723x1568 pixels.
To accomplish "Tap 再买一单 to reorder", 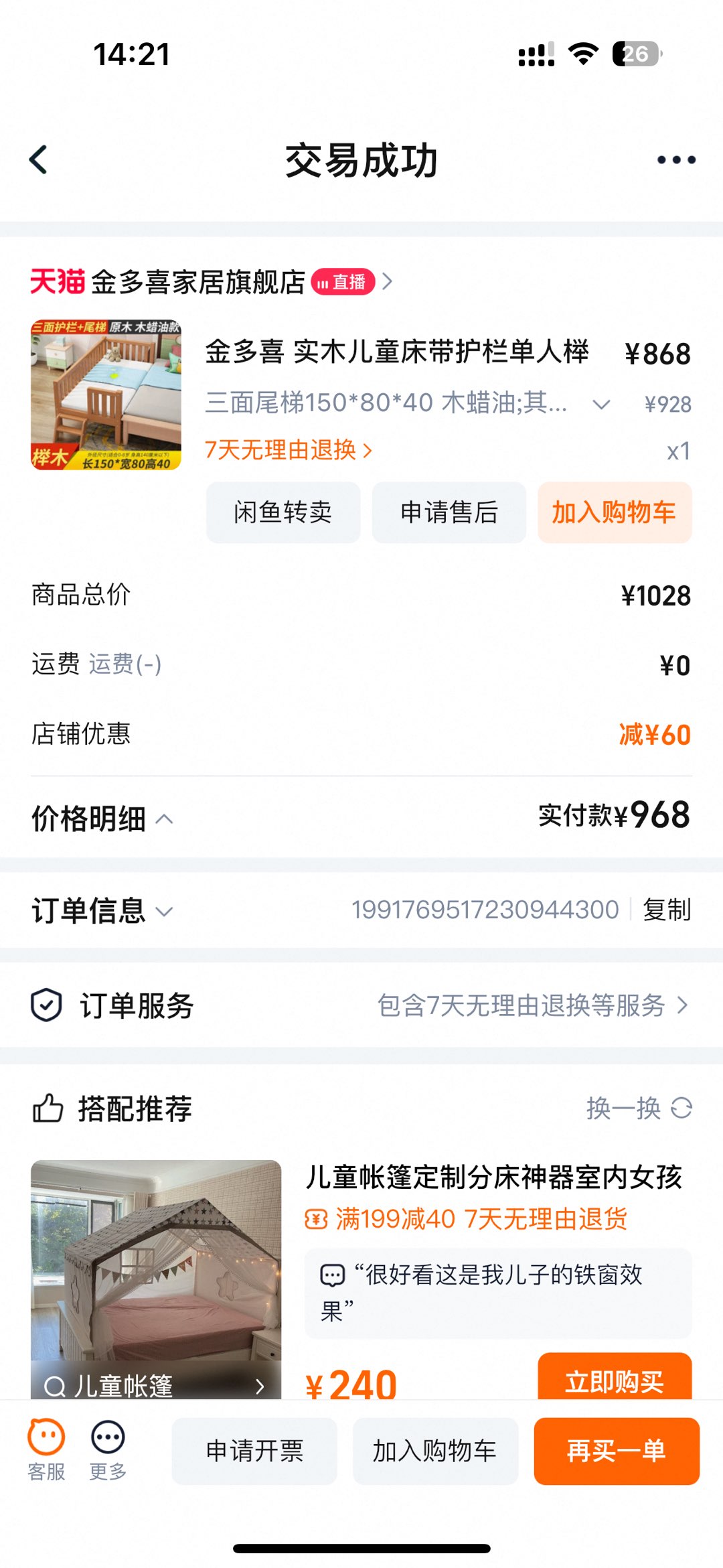I will click(616, 1451).
